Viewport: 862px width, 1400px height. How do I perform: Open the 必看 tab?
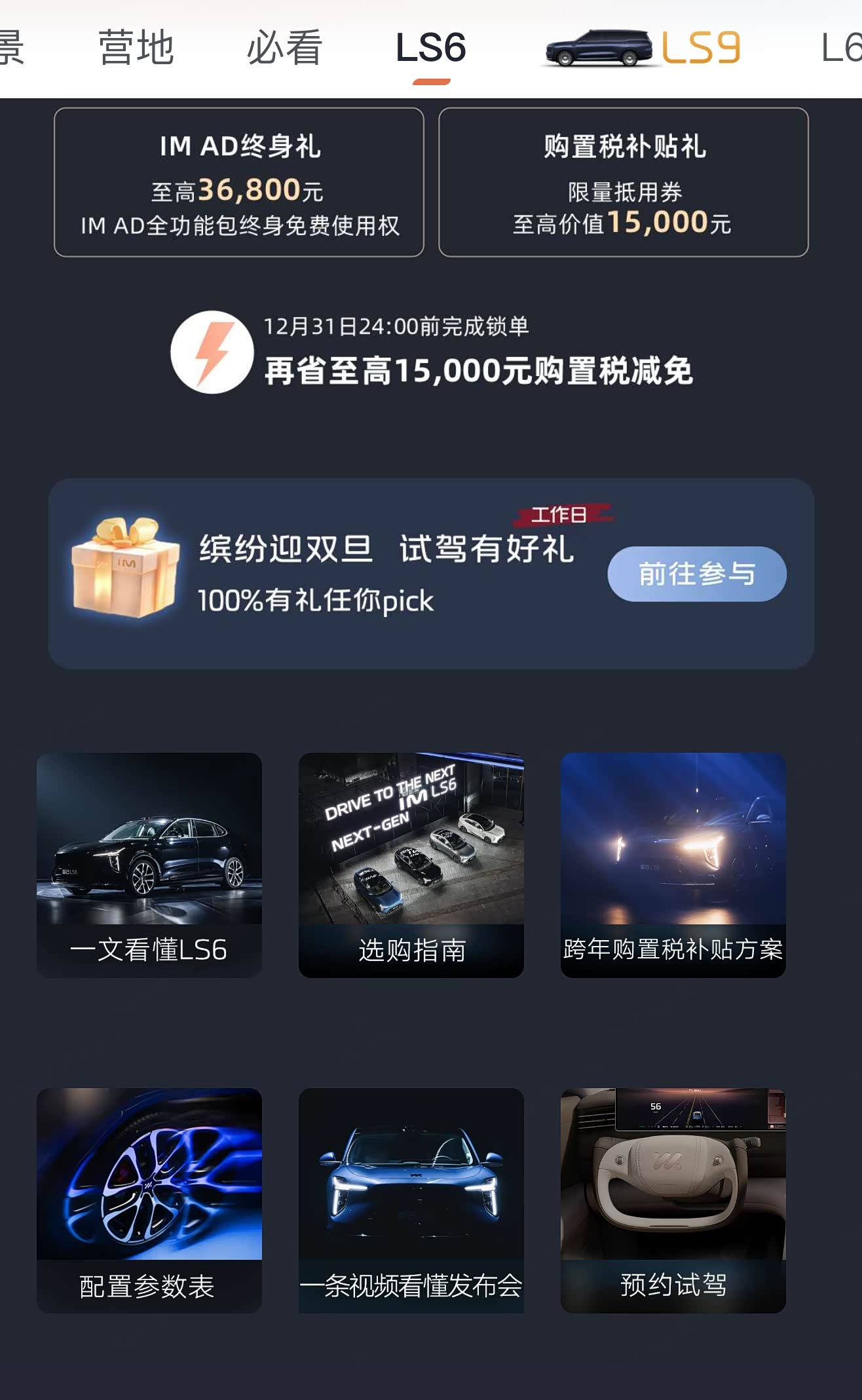284,48
